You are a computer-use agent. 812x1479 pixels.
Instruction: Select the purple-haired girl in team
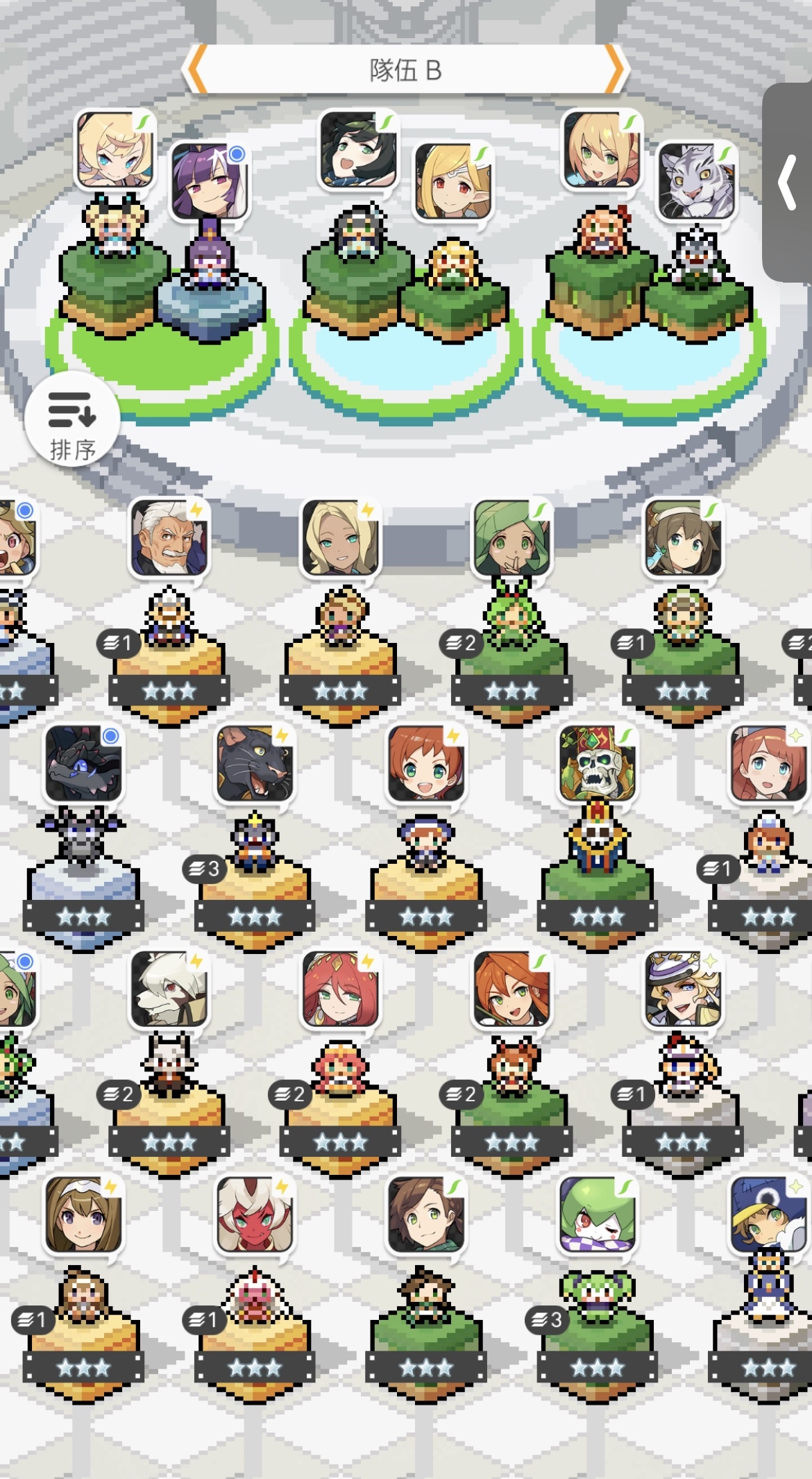click(210, 181)
